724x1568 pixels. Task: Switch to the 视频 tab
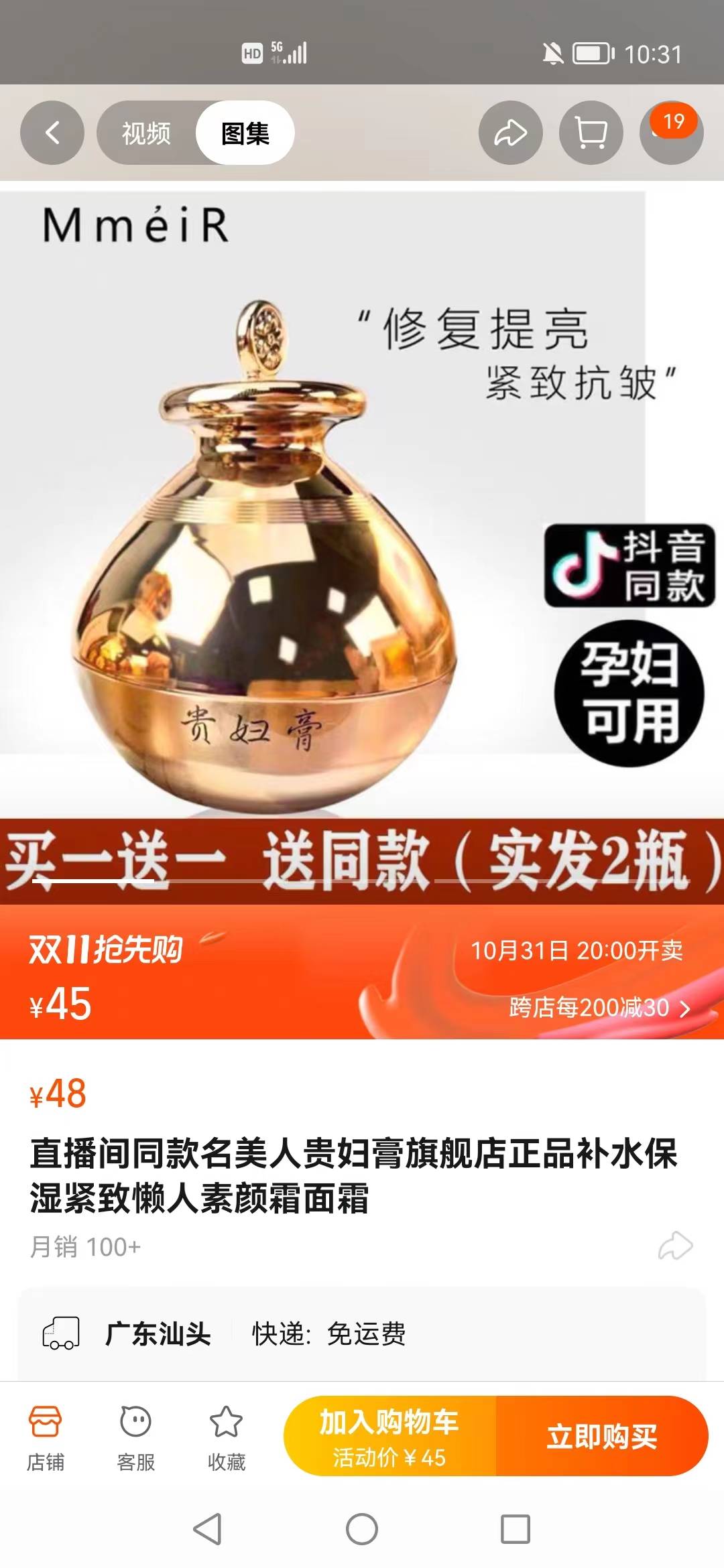click(146, 133)
